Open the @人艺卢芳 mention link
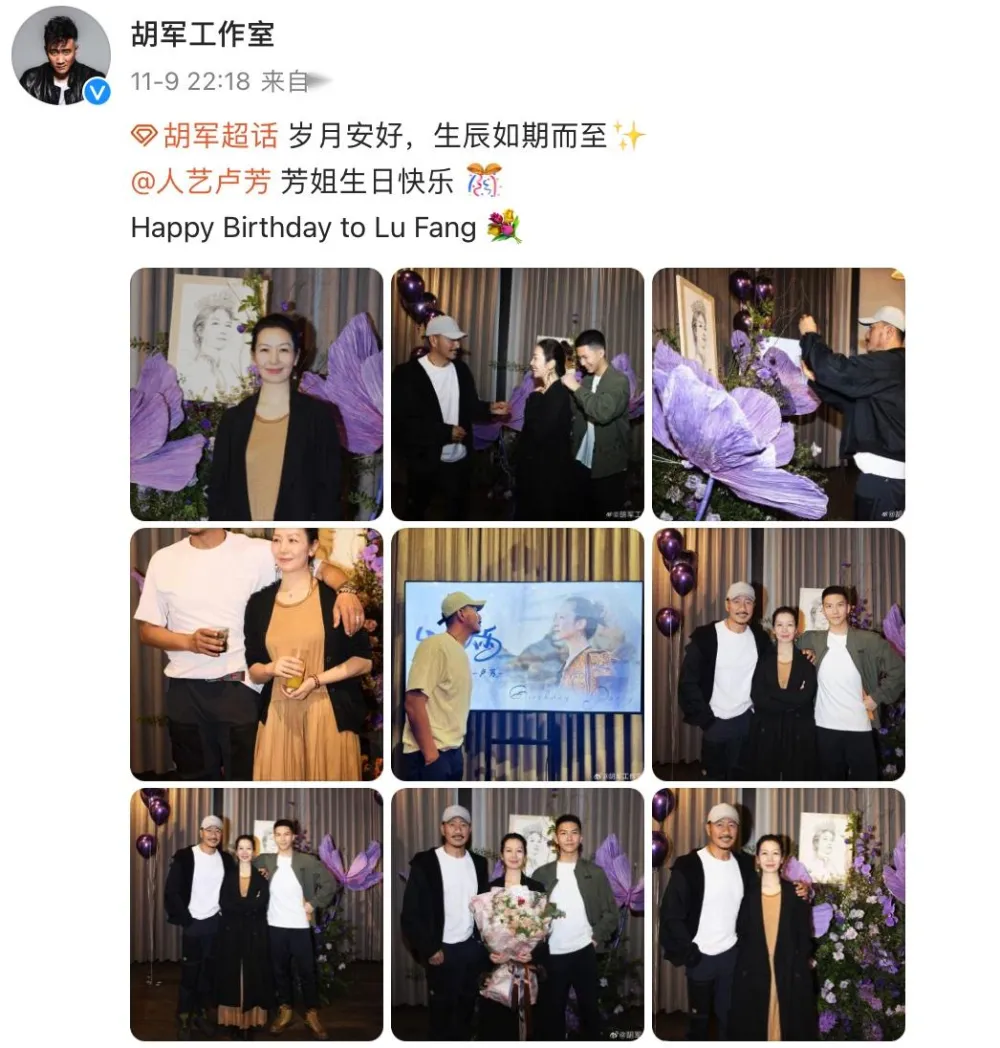The height and width of the screenshot is (1048, 1000). click(x=200, y=181)
